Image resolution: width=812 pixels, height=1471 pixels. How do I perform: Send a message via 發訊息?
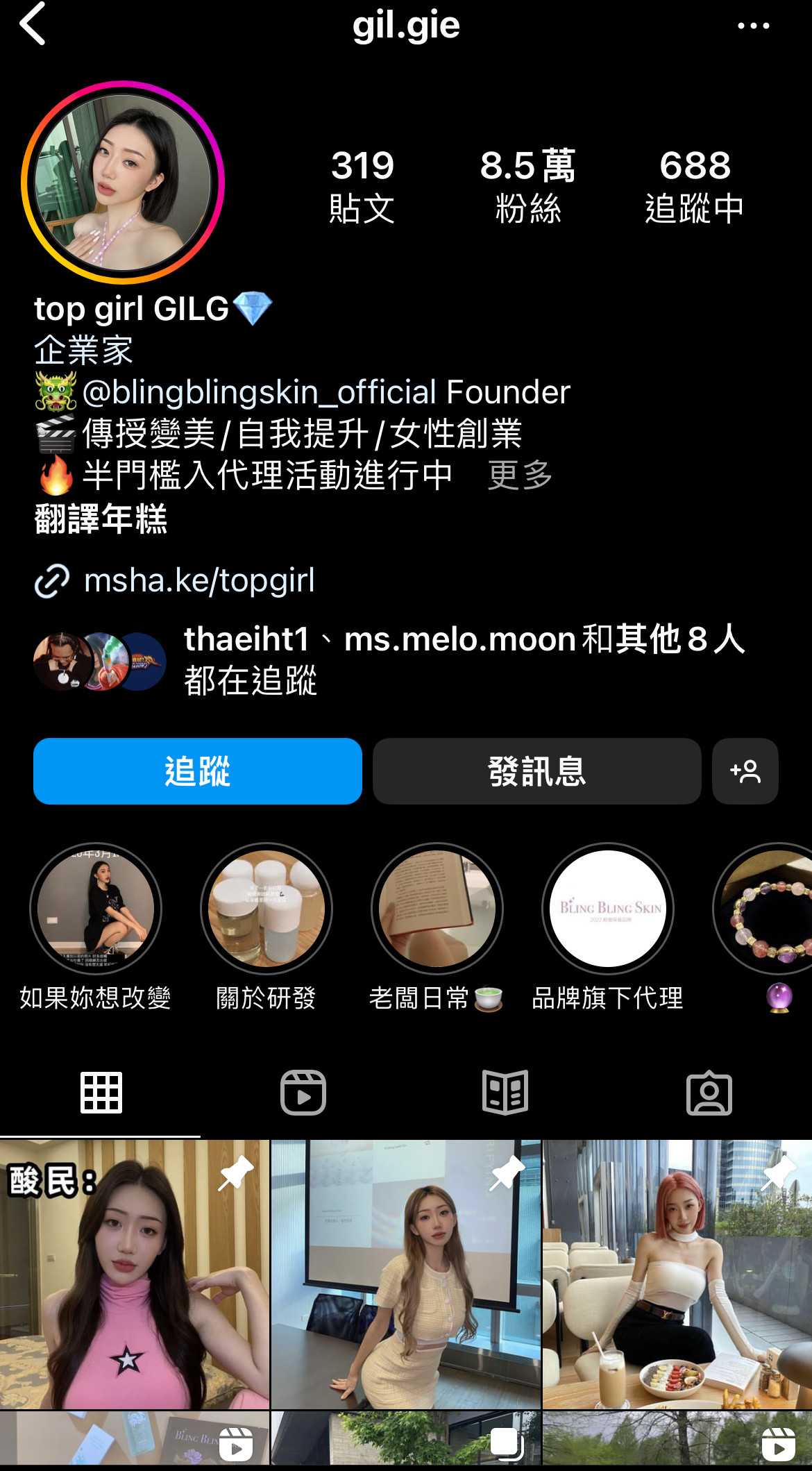pyautogui.click(x=536, y=771)
